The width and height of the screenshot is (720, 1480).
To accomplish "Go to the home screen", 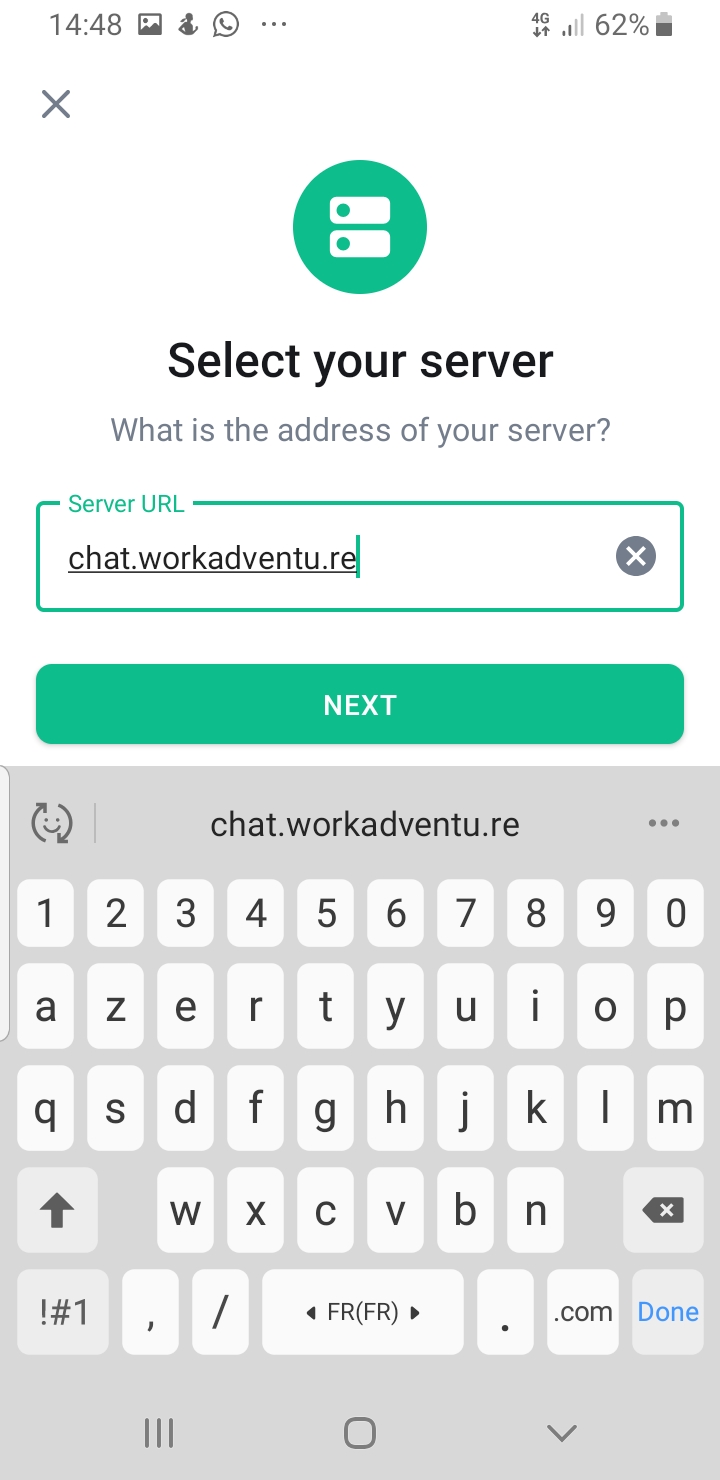I will [359, 1433].
